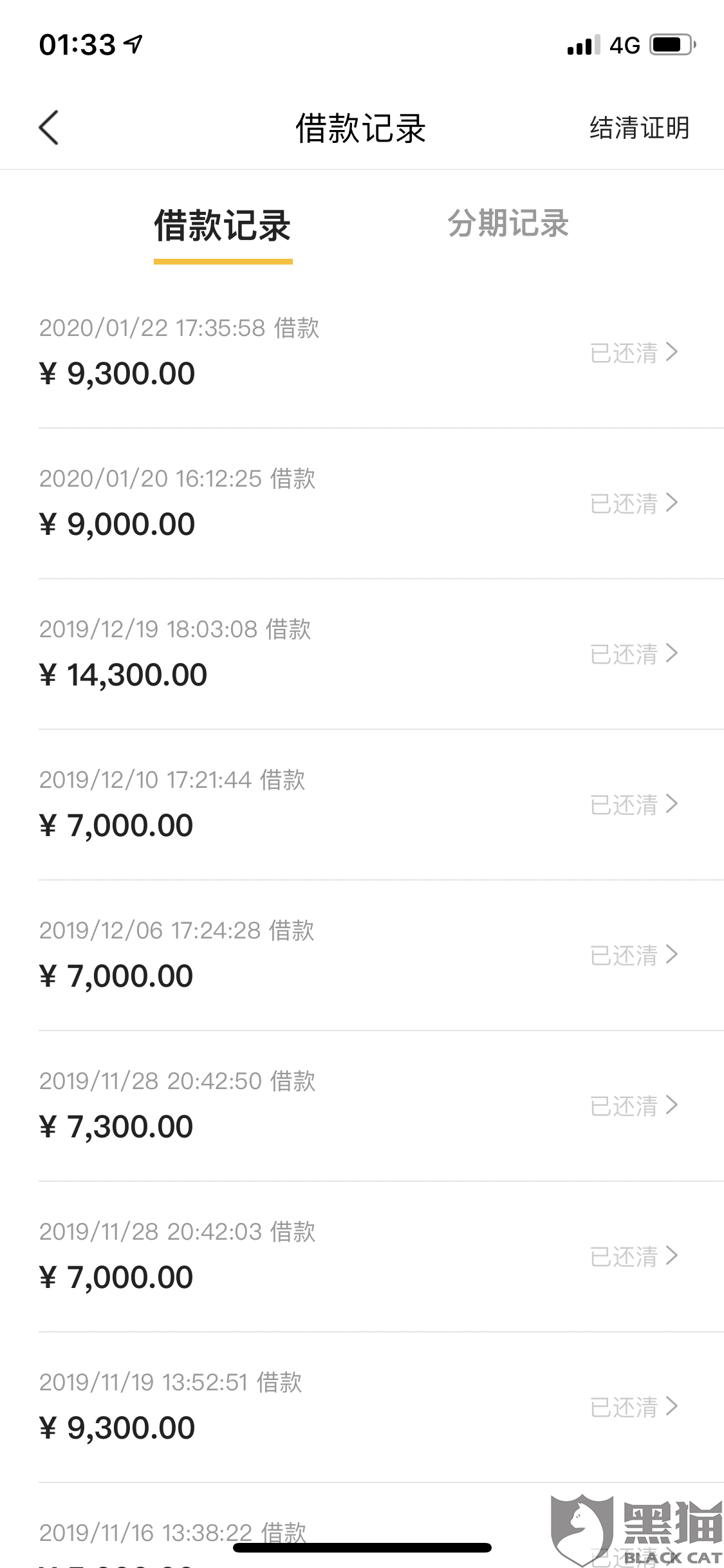Open the 2019/12/06 17:24:28 loan record
Image resolution: width=724 pixels, height=1568 pixels.
click(360, 955)
